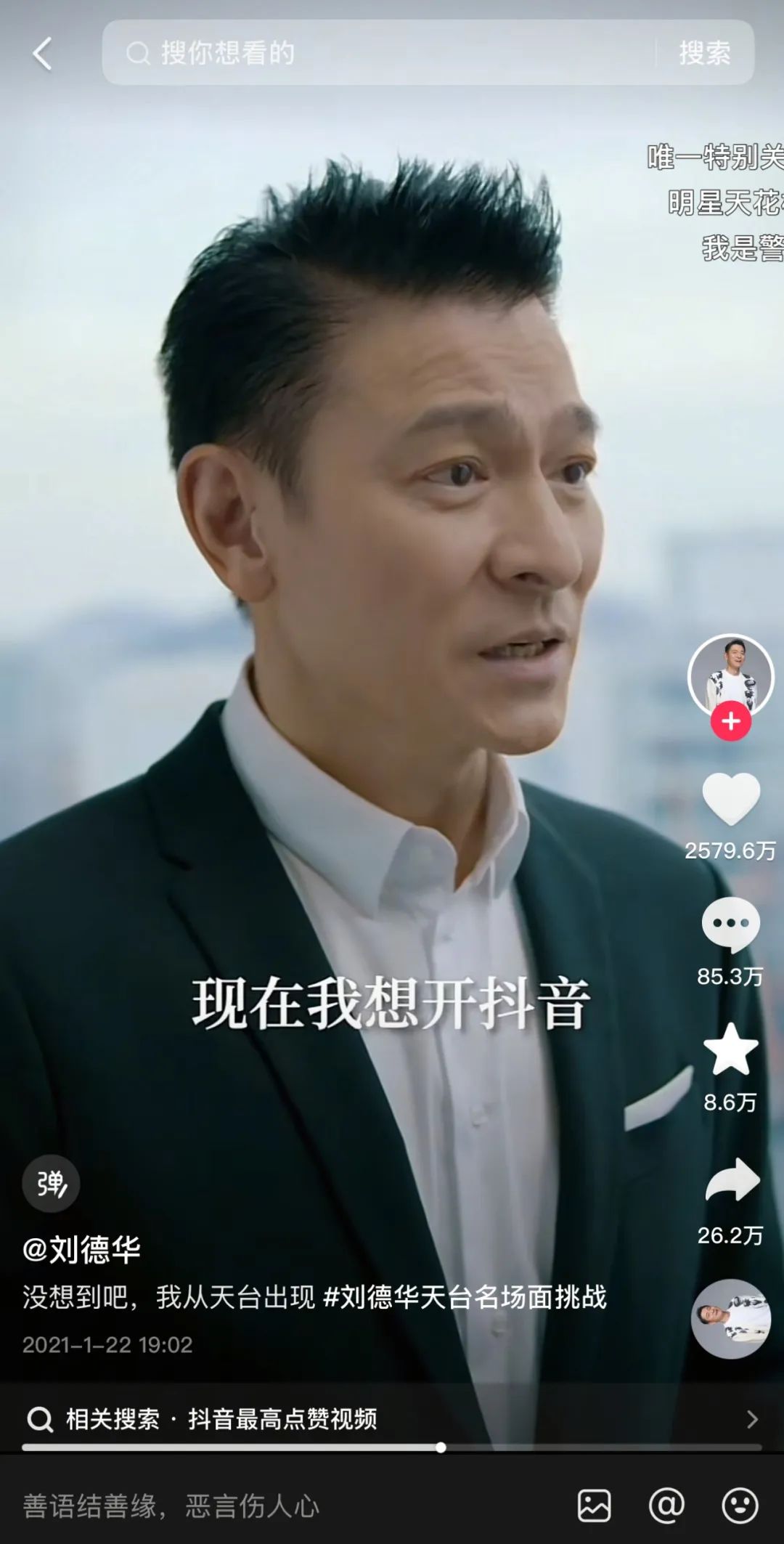Viewport: 784px width, 1544px height.
Task: Attach an image to the comment
Action: tap(594, 1506)
